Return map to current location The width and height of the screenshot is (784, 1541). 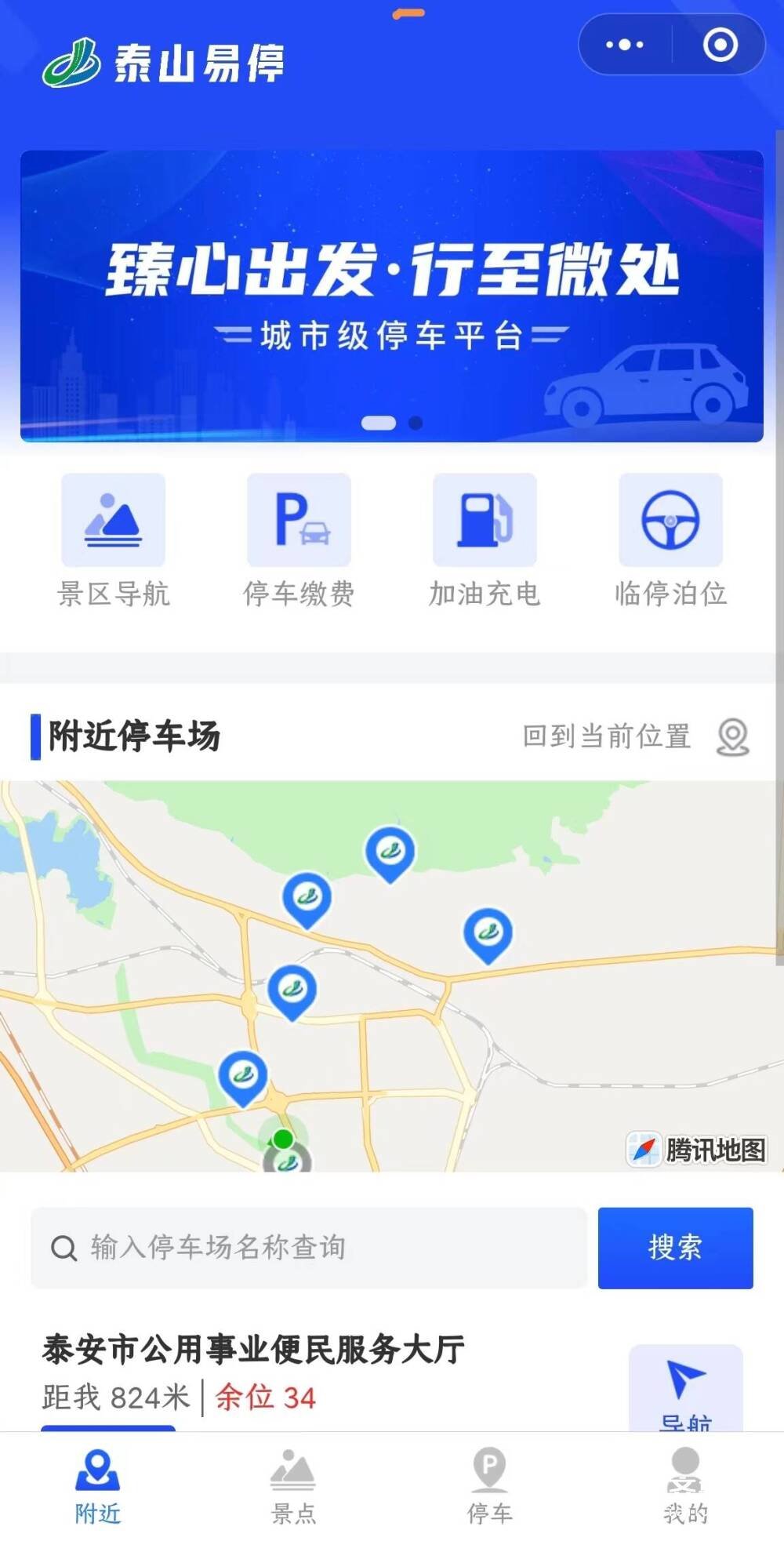pyautogui.click(x=636, y=736)
